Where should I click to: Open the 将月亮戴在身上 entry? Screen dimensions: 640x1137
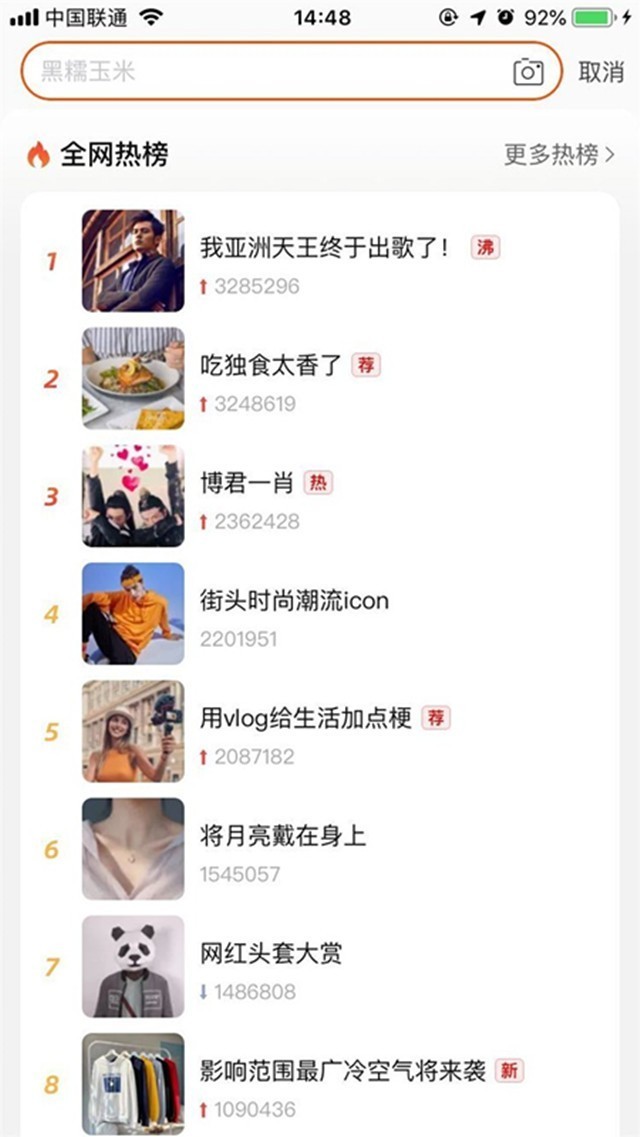(x=283, y=836)
